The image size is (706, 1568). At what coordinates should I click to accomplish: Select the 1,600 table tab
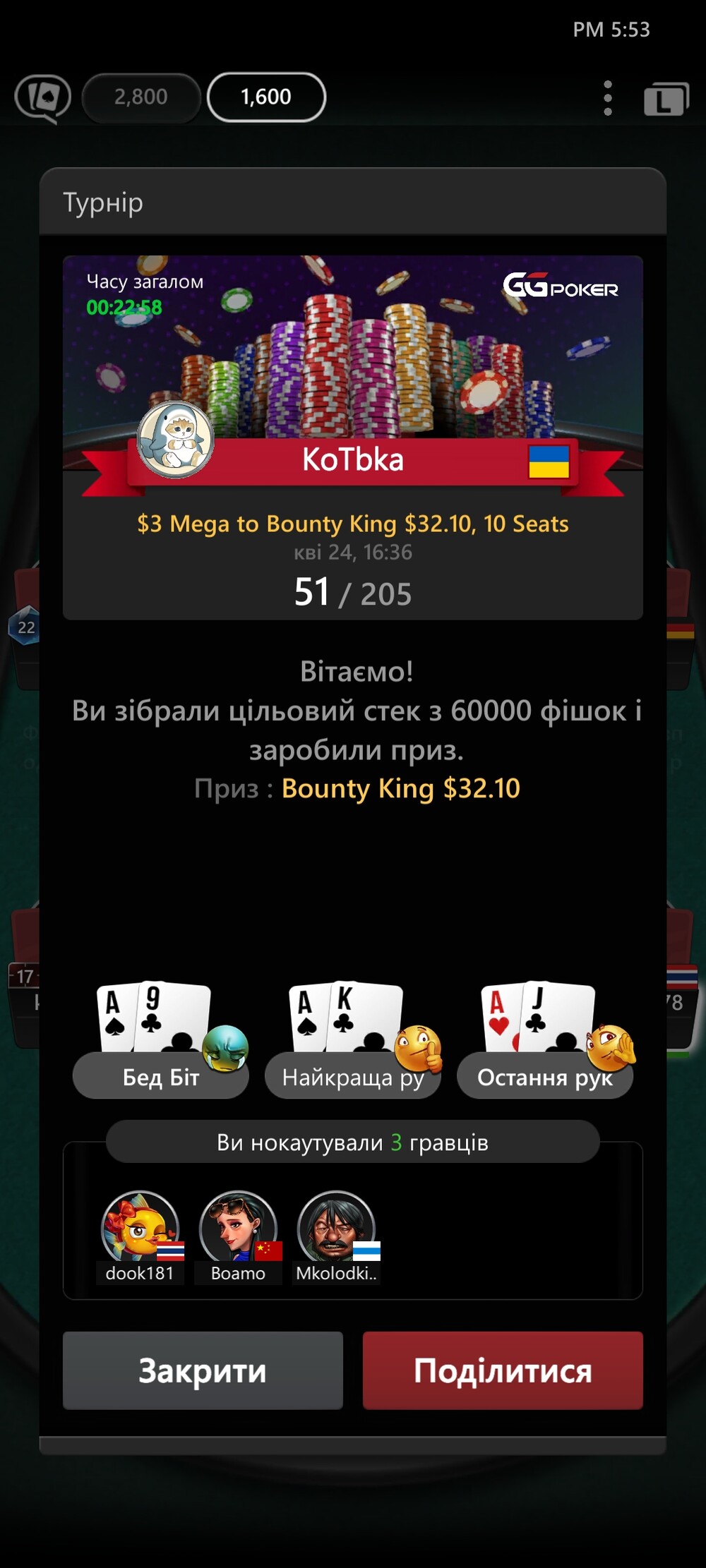pos(266,97)
